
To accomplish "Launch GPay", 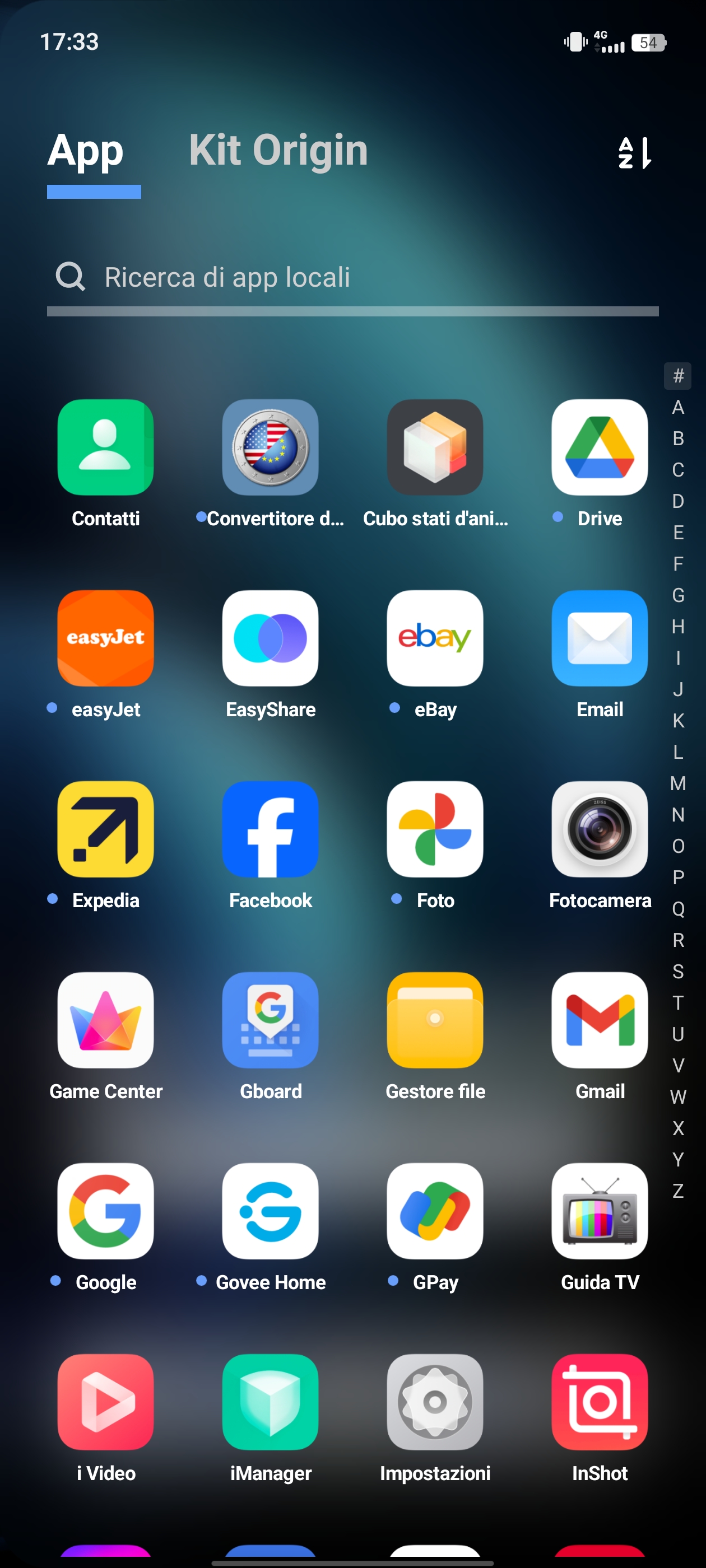I will (435, 1211).
